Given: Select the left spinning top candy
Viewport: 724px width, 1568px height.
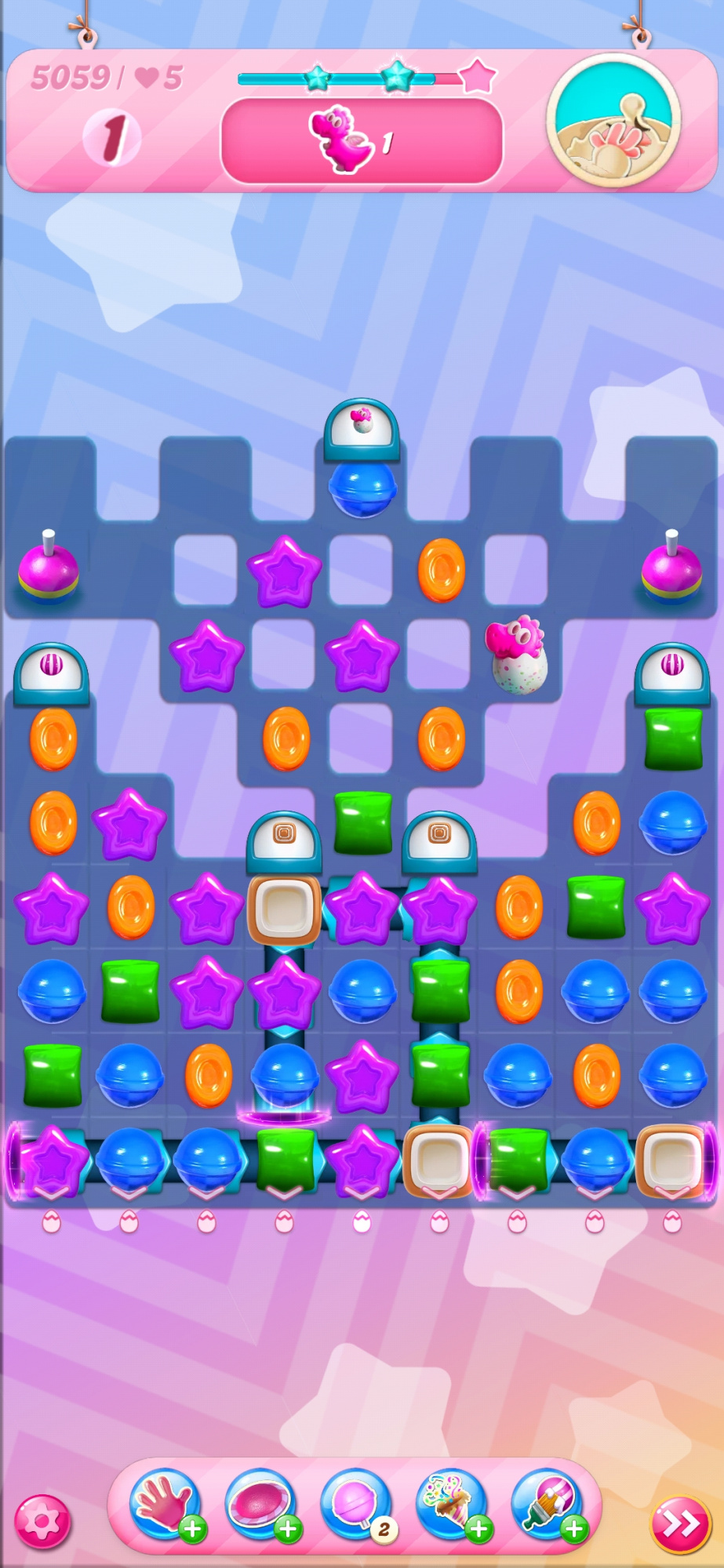Looking at the screenshot, I should 49,572.
